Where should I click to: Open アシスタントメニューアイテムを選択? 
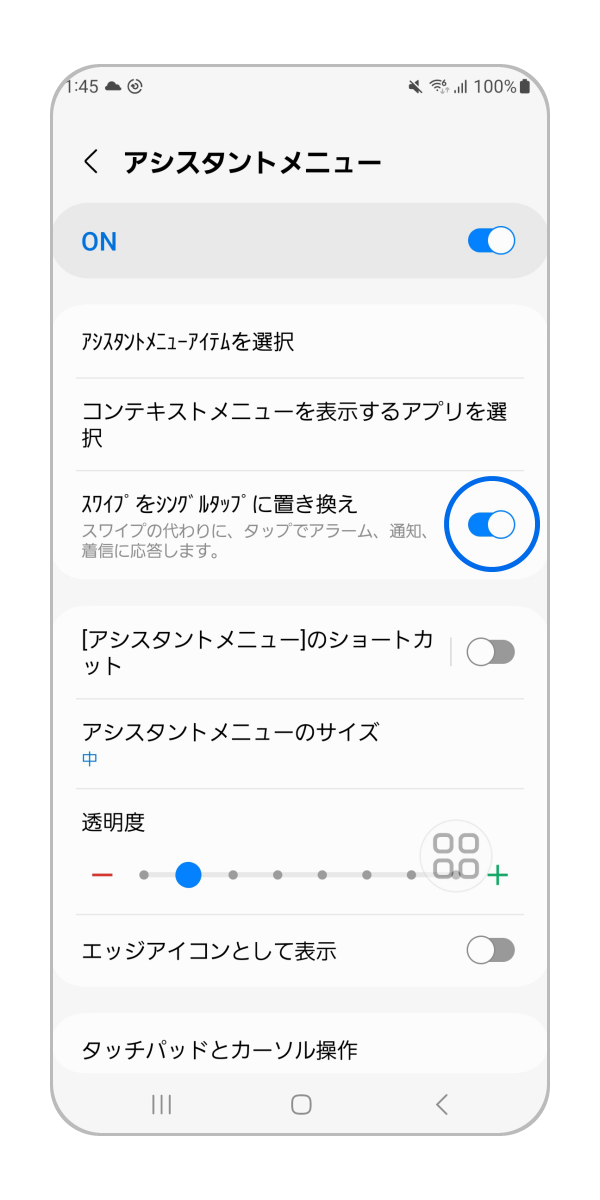[x=187, y=342]
